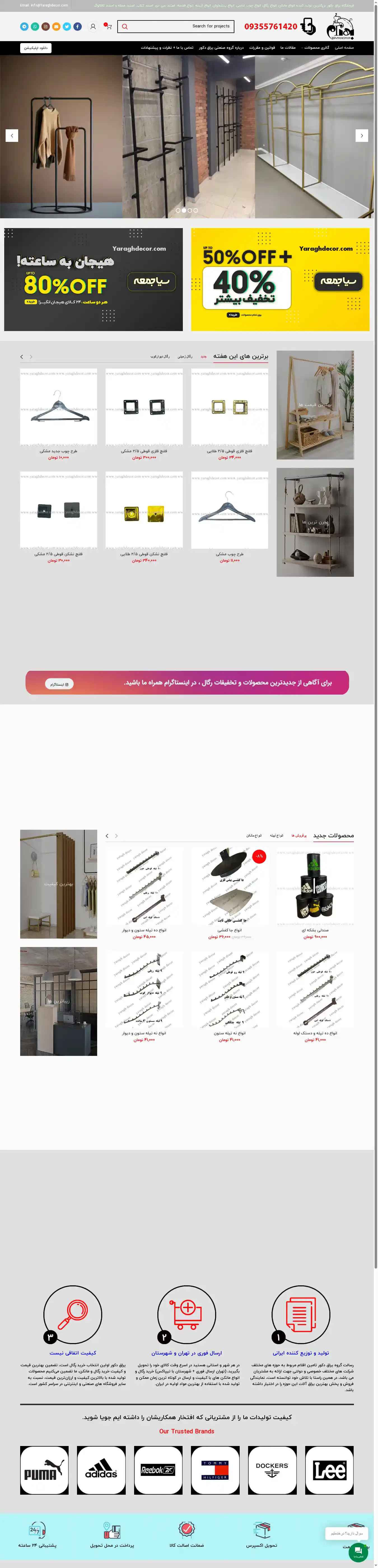
Task: Open product طرح چوب جدید مشکی
Action: (x=59, y=451)
